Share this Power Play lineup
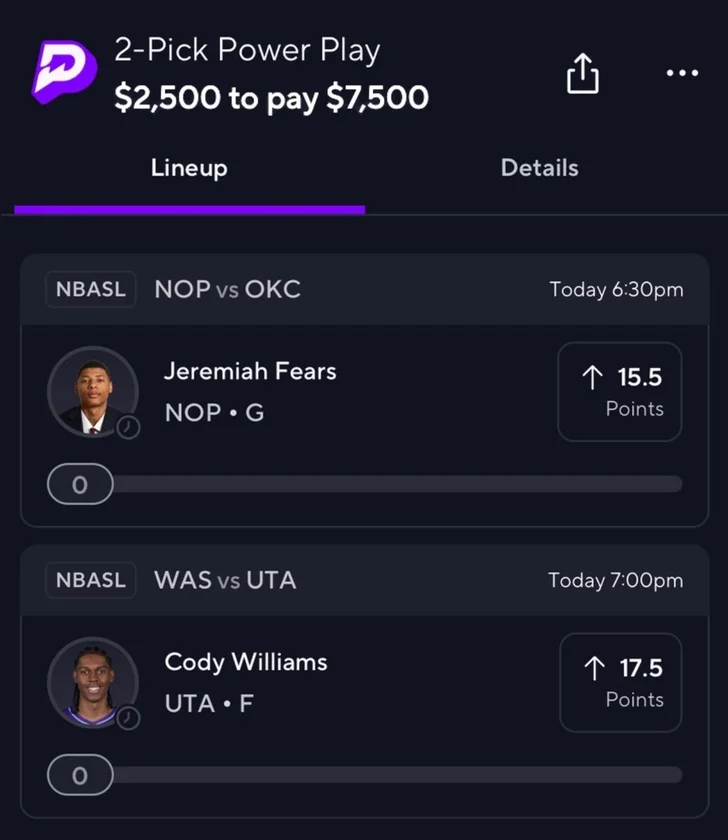Viewport: 728px width, 840px height. click(583, 73)
